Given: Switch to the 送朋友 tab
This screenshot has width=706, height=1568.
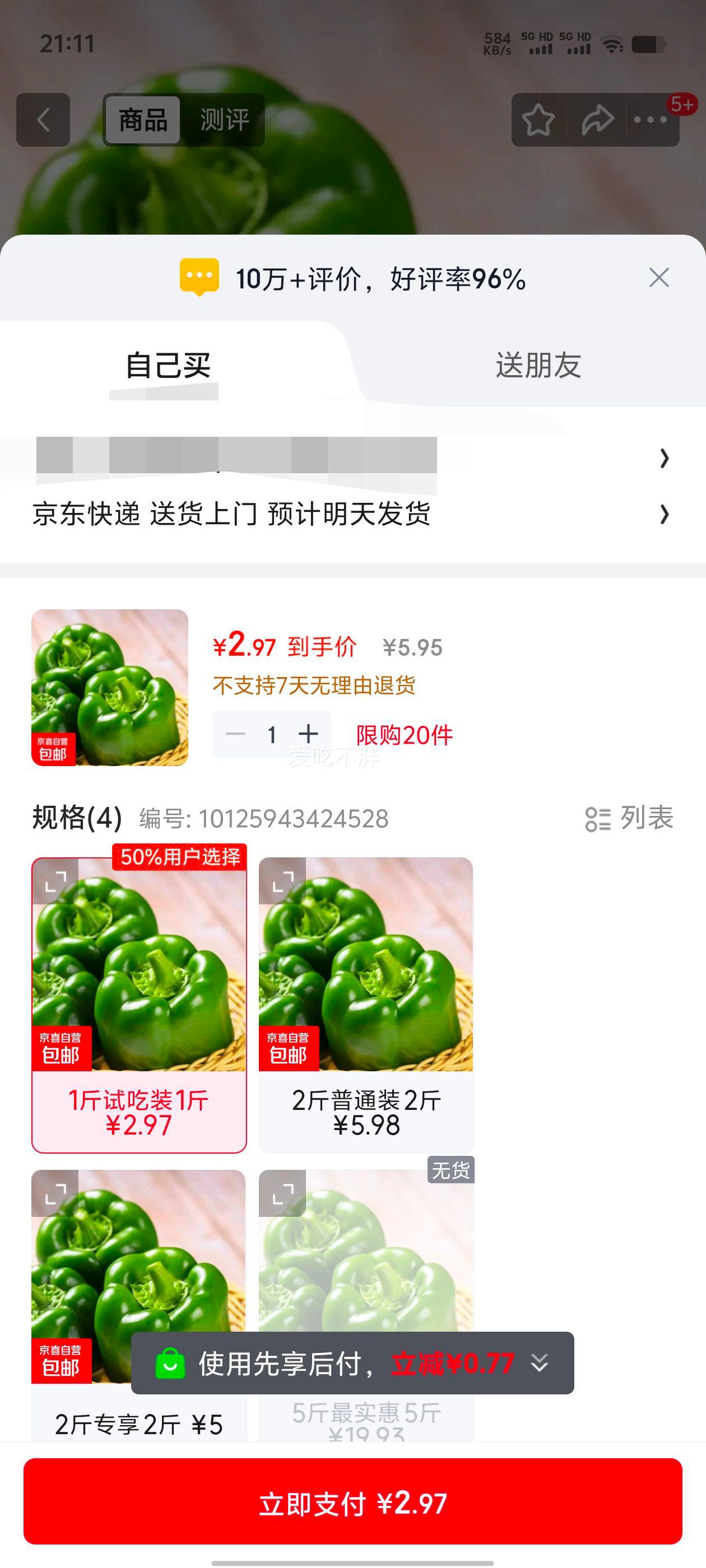Looking at the screenshot, I should (x=538, y=366).
